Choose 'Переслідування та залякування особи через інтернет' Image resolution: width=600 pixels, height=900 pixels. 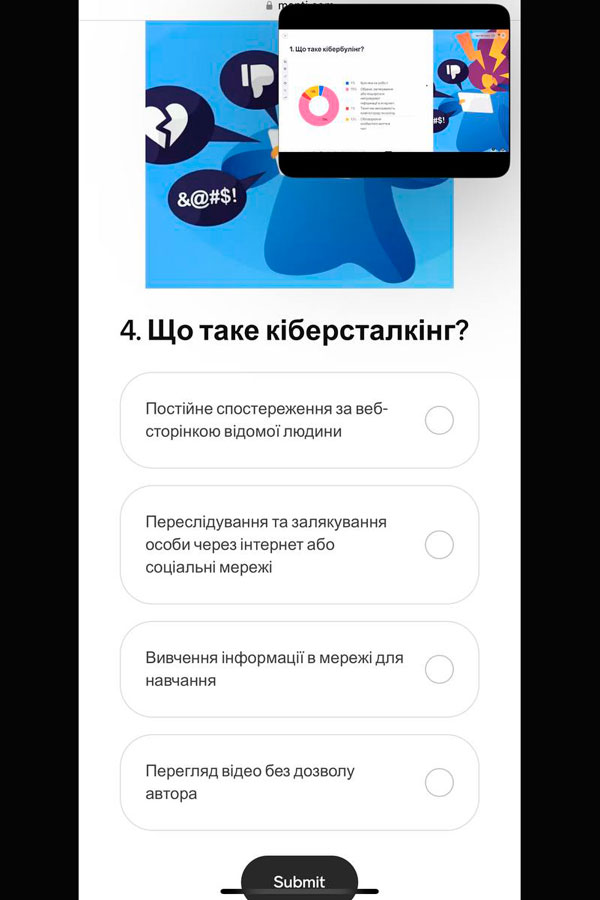point(439,545)
